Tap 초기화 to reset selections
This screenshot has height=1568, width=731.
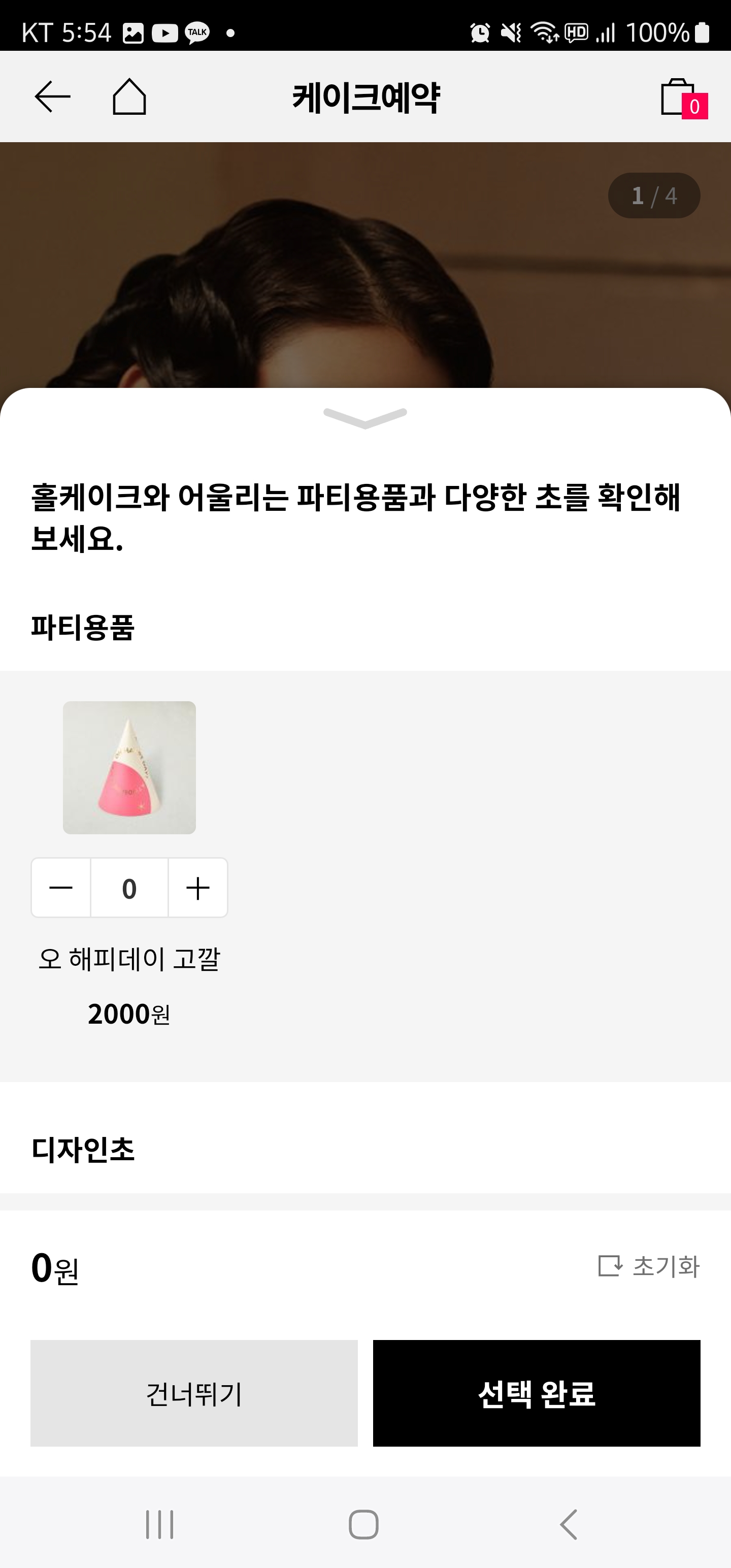tap(663, 1268)
